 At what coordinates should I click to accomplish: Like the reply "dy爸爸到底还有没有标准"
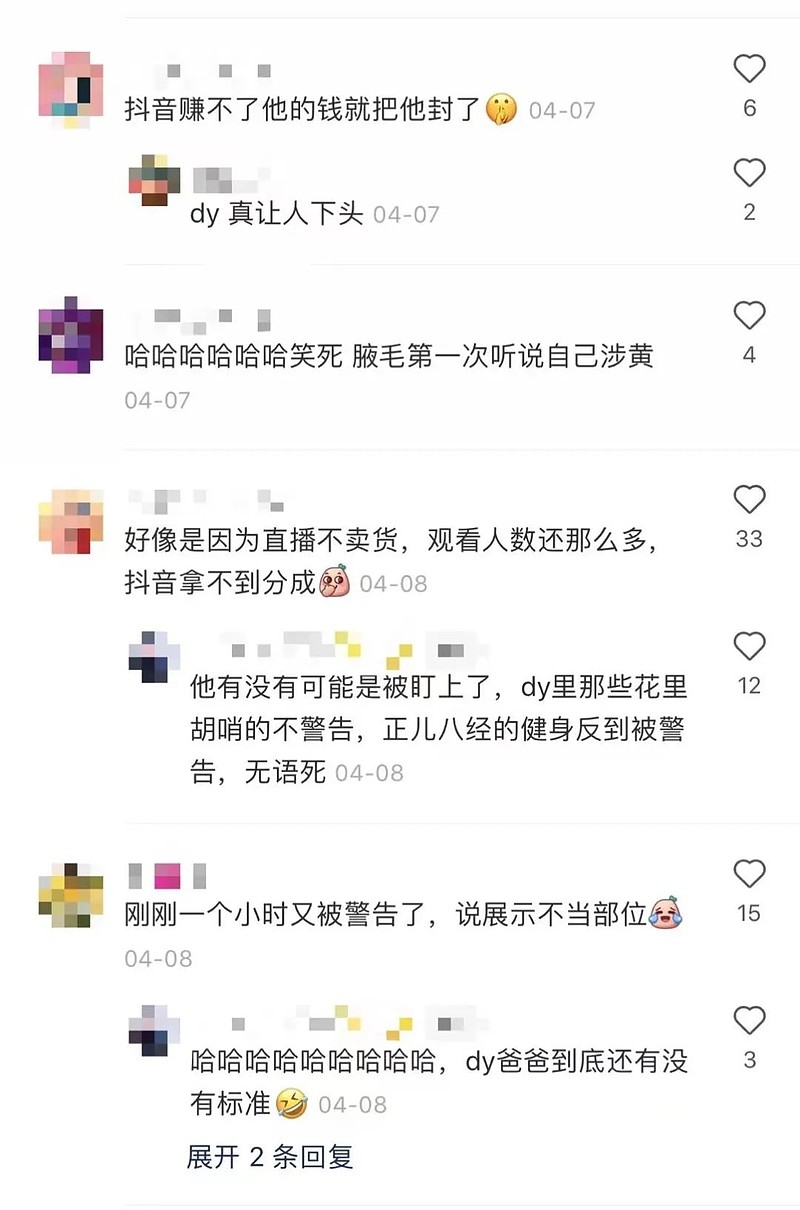749,1021
